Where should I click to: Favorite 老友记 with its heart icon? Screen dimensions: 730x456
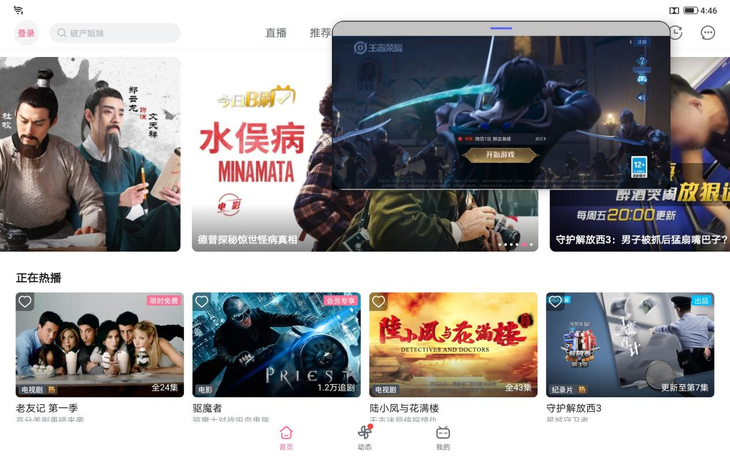(25, 301)
